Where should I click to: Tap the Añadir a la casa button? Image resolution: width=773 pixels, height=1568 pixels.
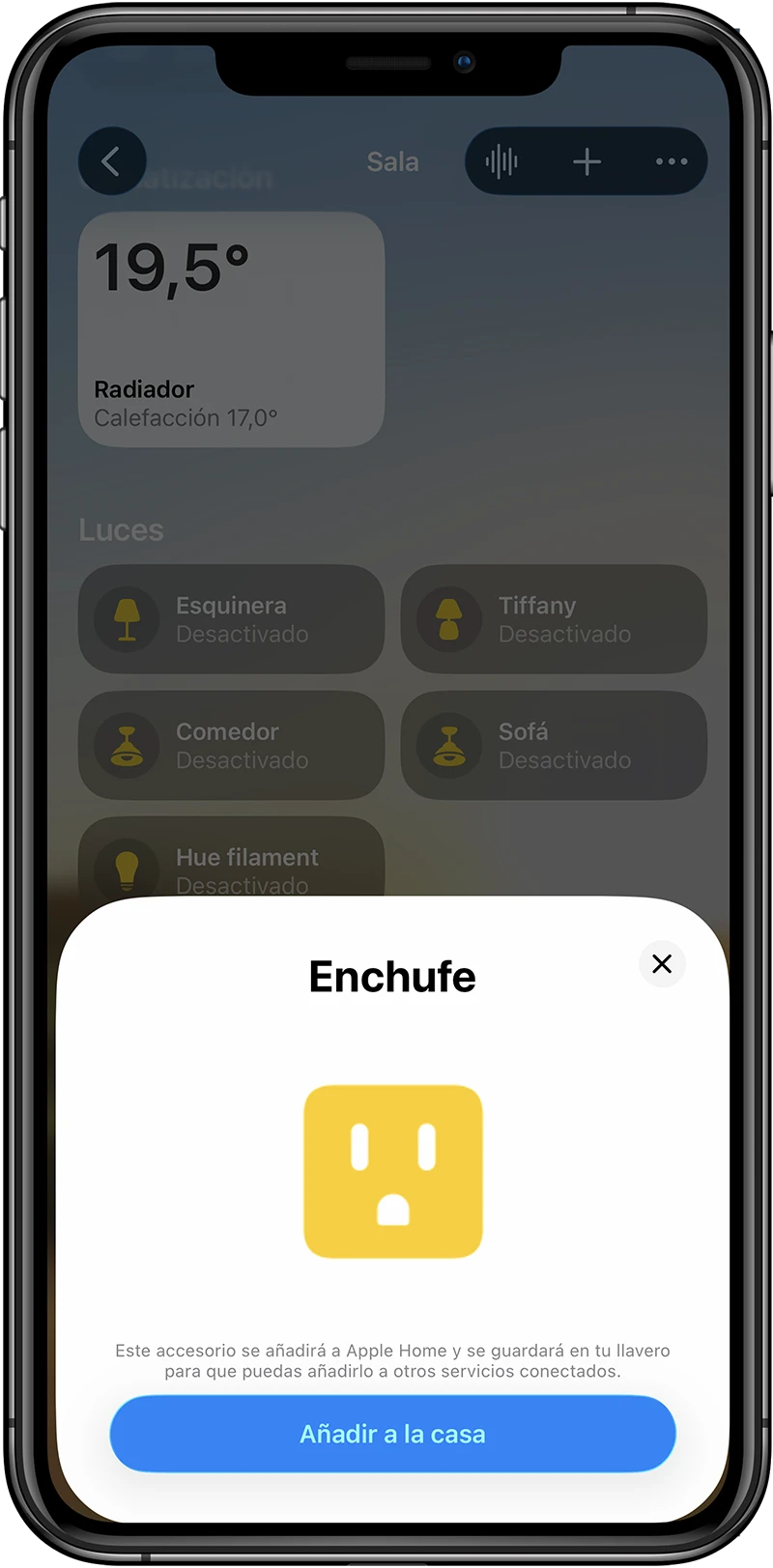tap(392, 1434)
